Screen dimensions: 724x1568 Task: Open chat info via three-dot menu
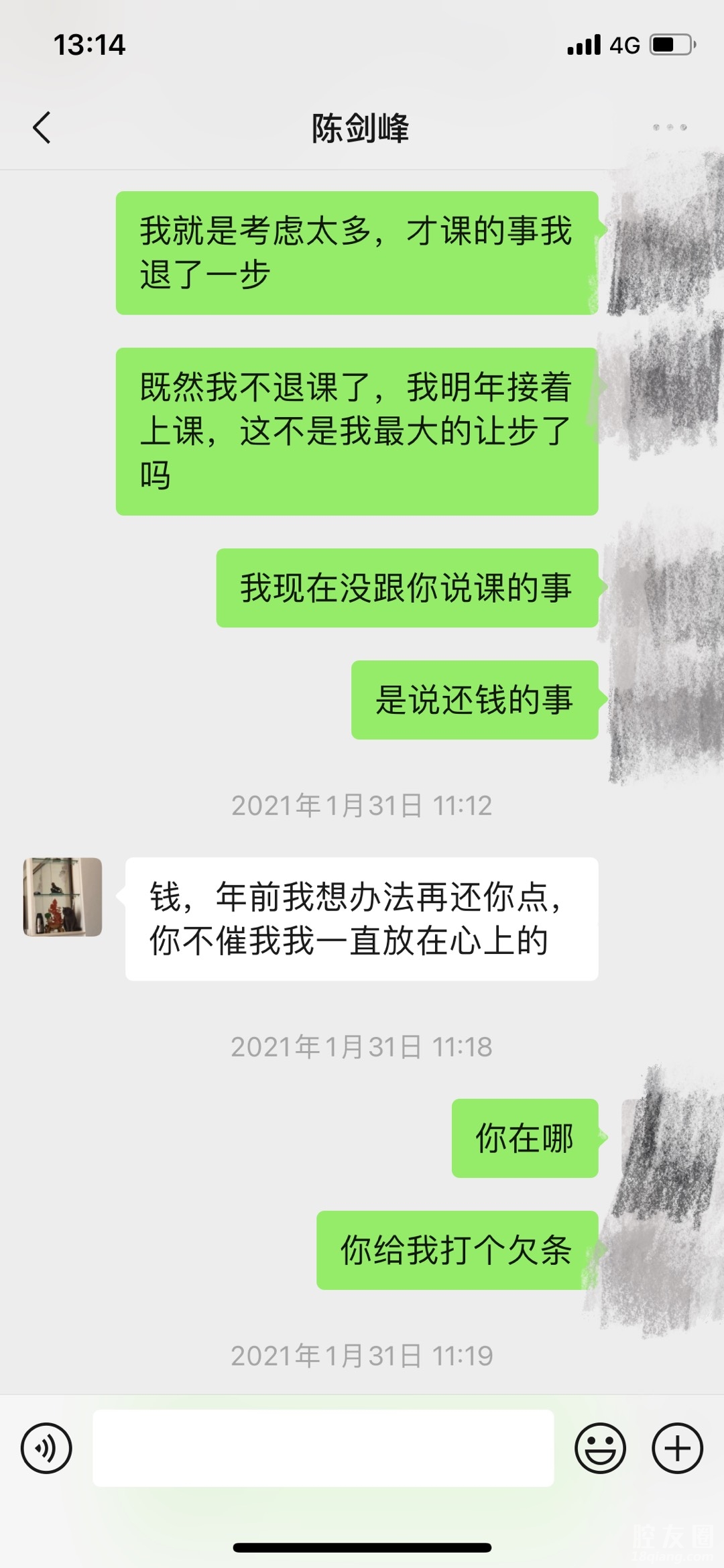click(x=670, y=127)
